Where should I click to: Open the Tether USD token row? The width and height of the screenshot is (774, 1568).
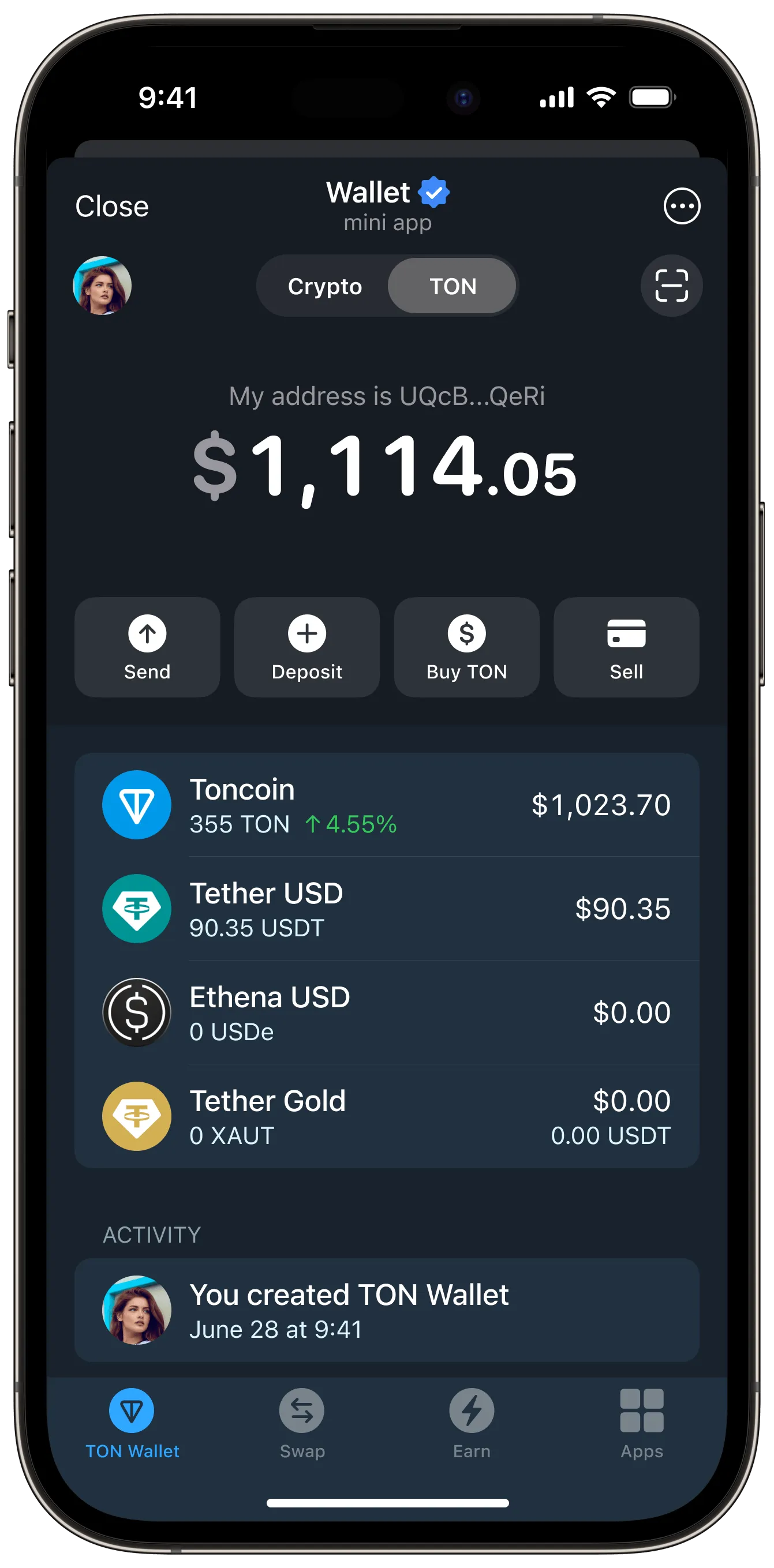[x=387, y=909]
